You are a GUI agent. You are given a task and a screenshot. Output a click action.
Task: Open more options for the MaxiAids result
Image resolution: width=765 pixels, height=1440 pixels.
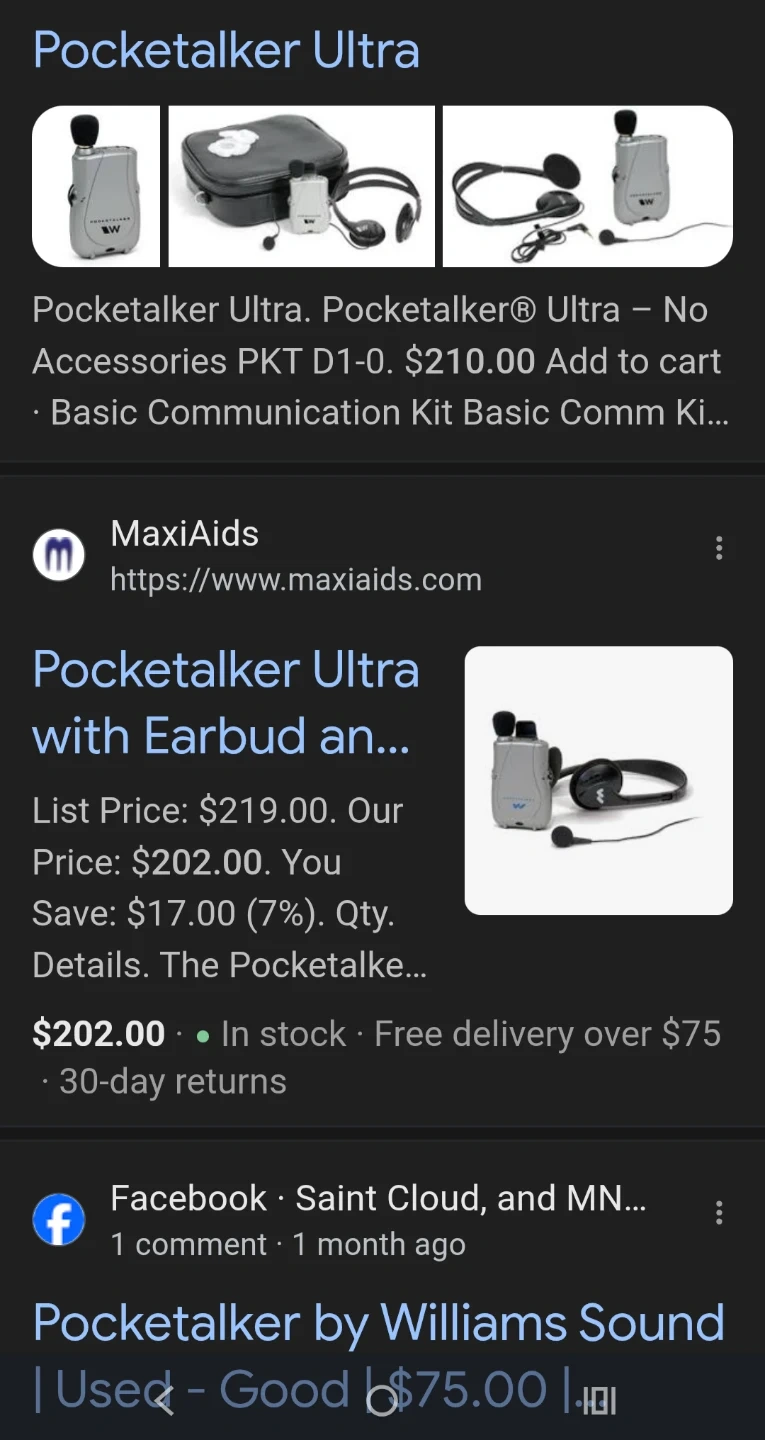pyautogui.click(x=718, y=548)
